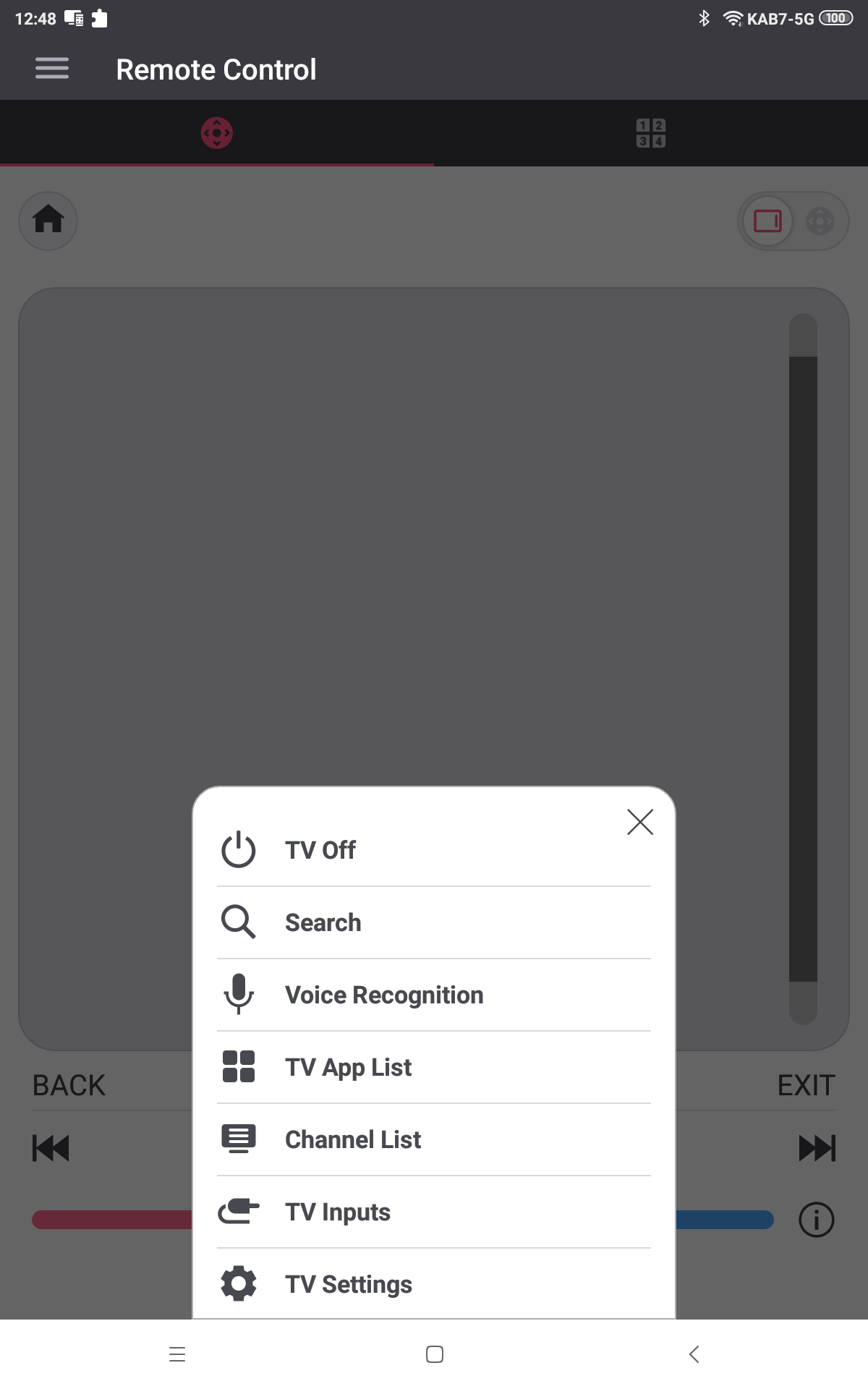Tap the BACK button
This screenshot has width=868, height=1389.
pyautogui.click(x=69, y=1085)
